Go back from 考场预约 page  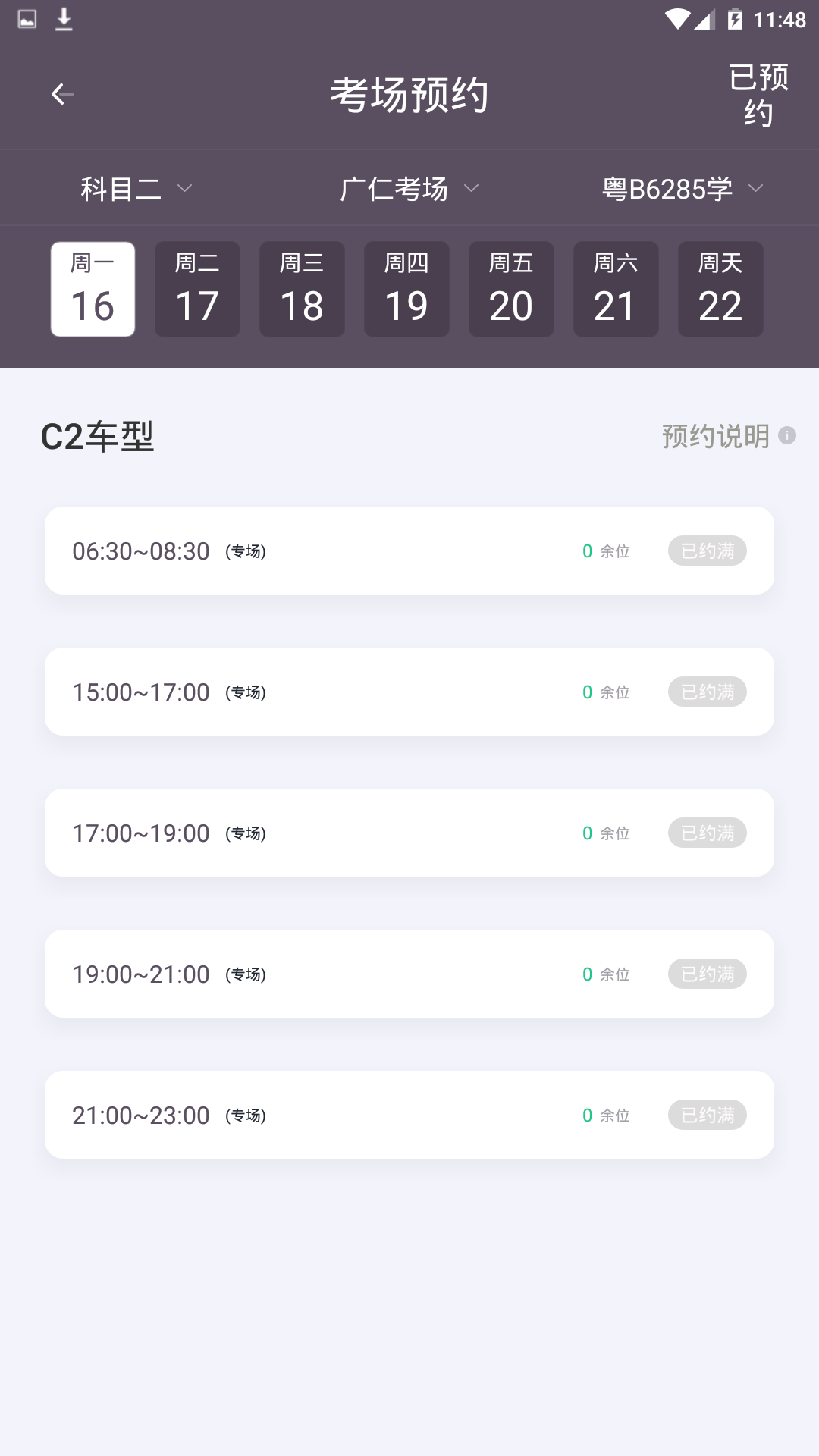[x=62, y=94]
